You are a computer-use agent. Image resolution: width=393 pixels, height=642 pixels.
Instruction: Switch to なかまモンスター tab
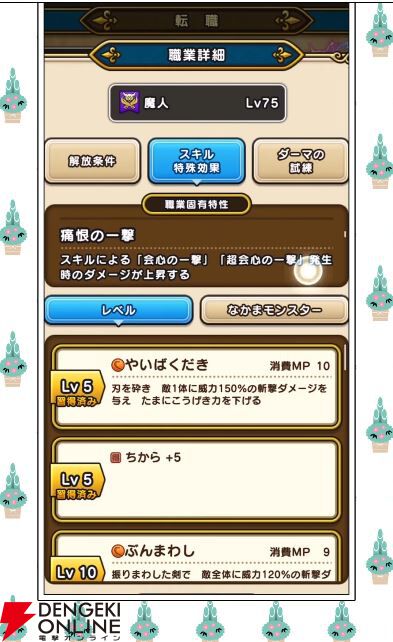click(274, 310)
